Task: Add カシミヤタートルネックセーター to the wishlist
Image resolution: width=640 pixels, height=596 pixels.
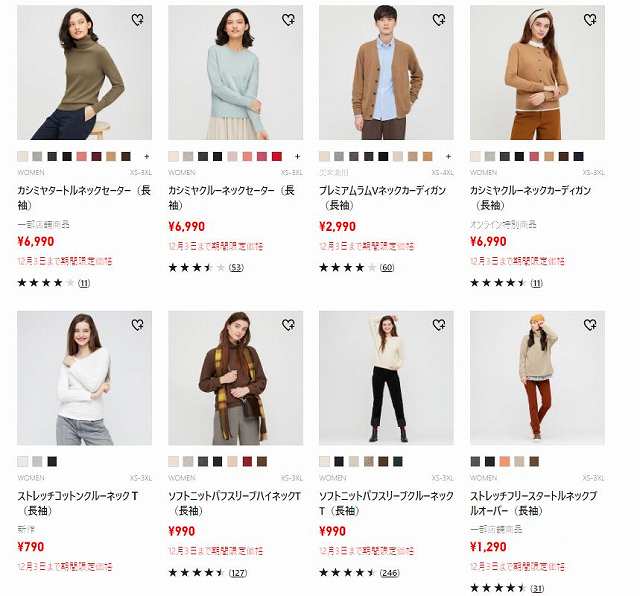Action: pos(137,19)
